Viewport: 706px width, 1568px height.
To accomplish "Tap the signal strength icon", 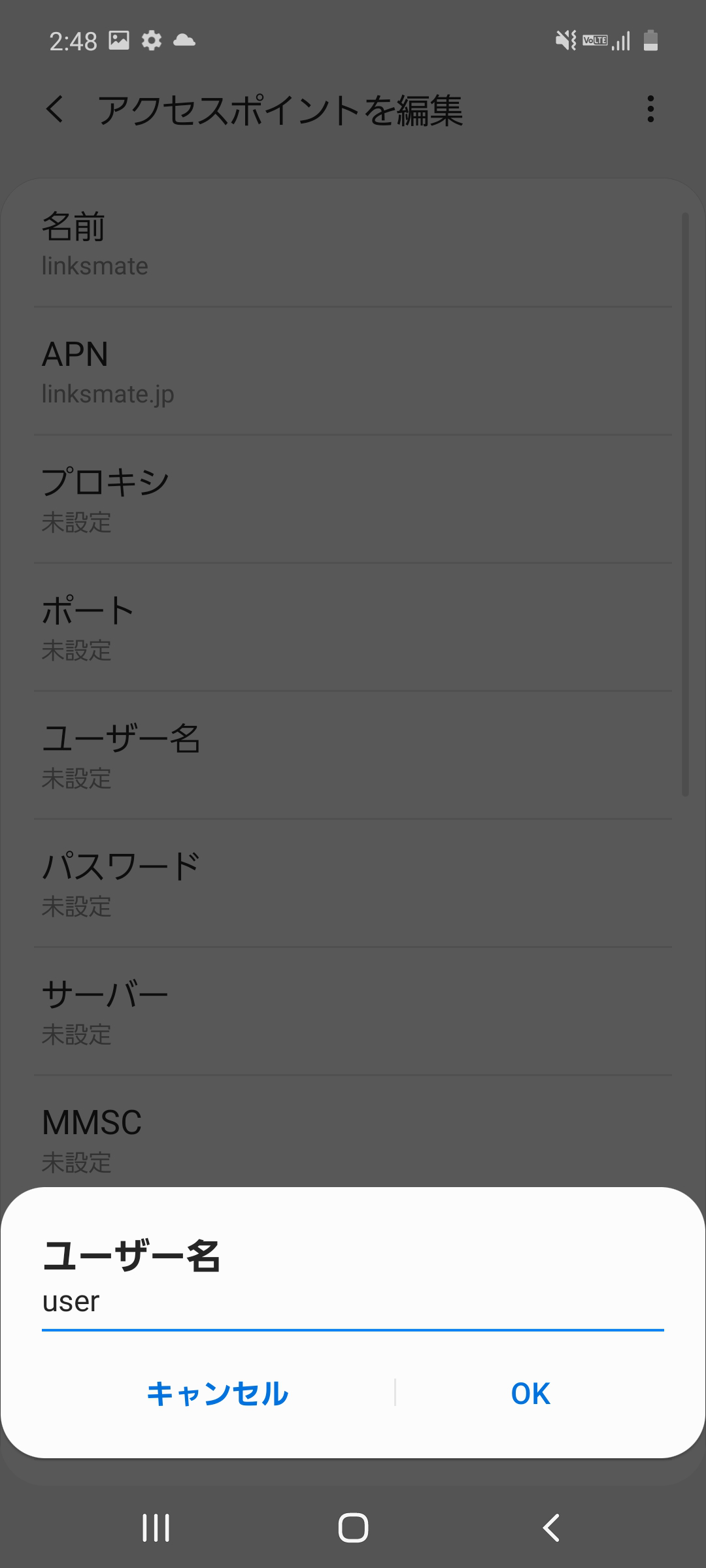I will pos(621,41).
